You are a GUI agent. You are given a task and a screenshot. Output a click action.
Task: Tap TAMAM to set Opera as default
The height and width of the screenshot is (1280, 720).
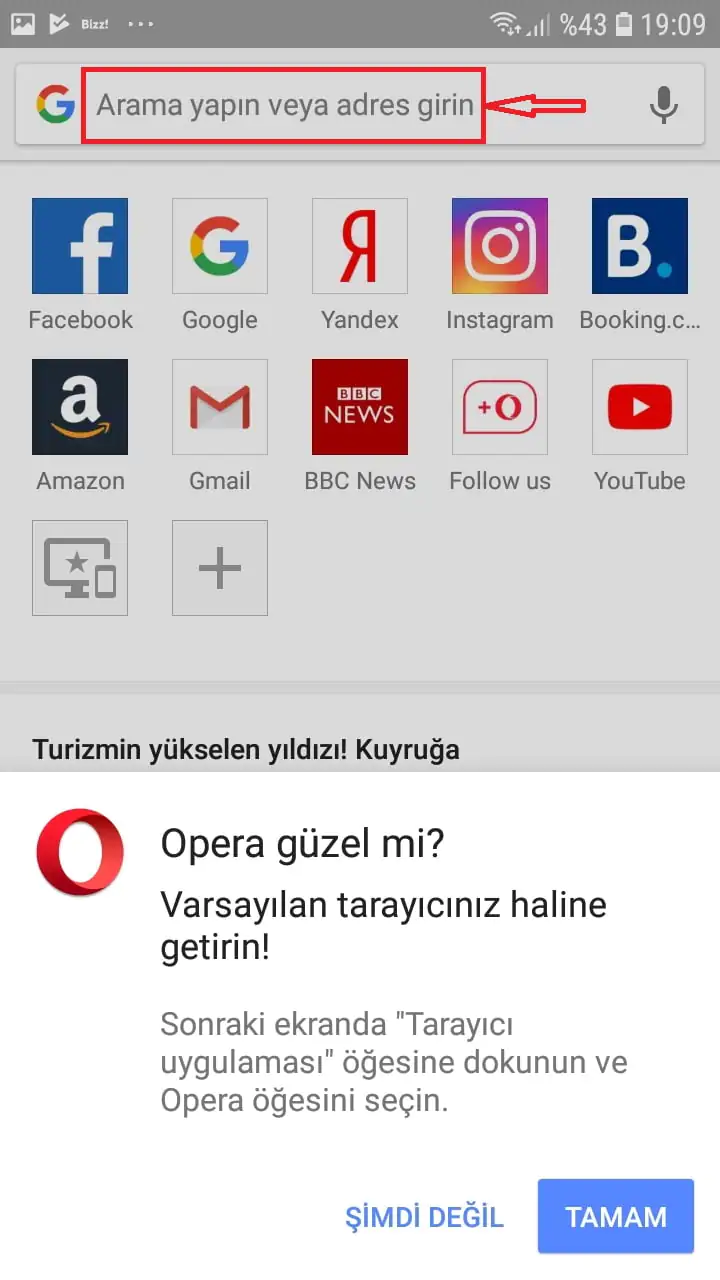615,1216
